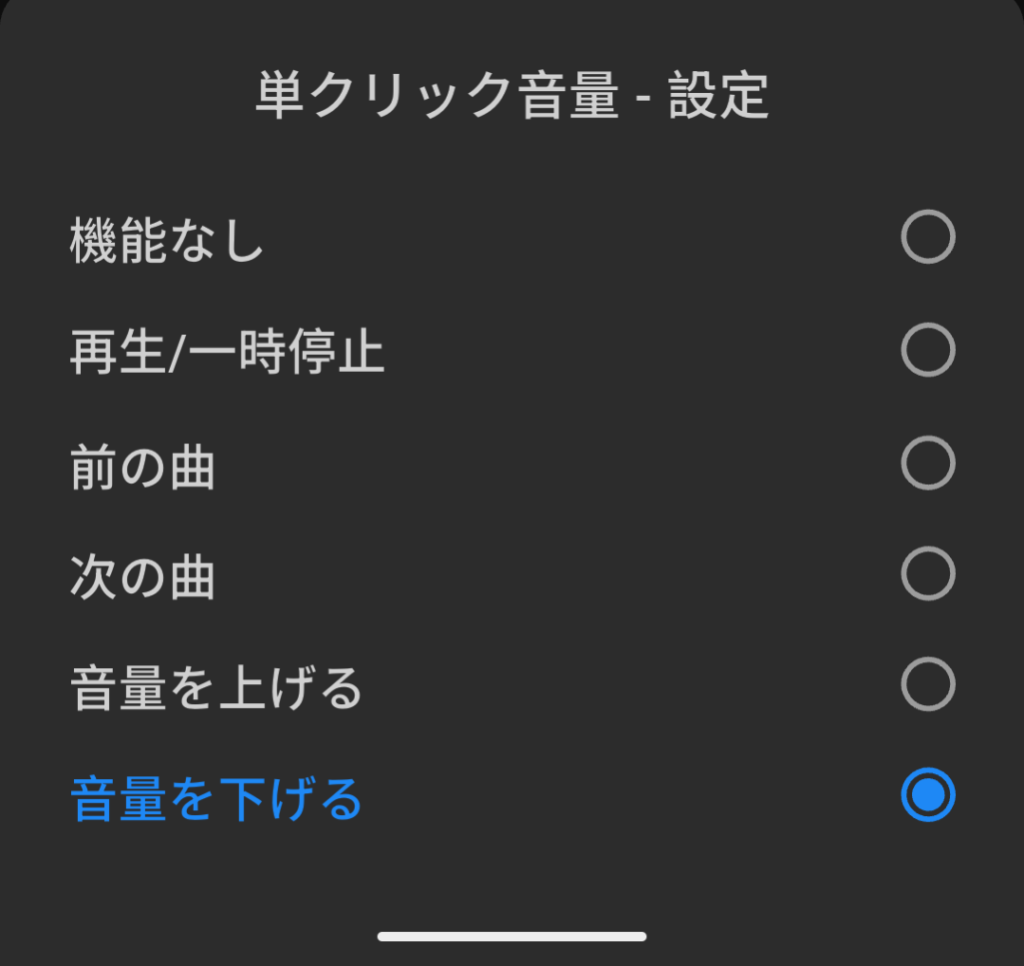Image resolution: width=1024 pixels, height=966 pixels.
Task: Choose 再生/一時停止 for single click
Action: tap(927, 350)
